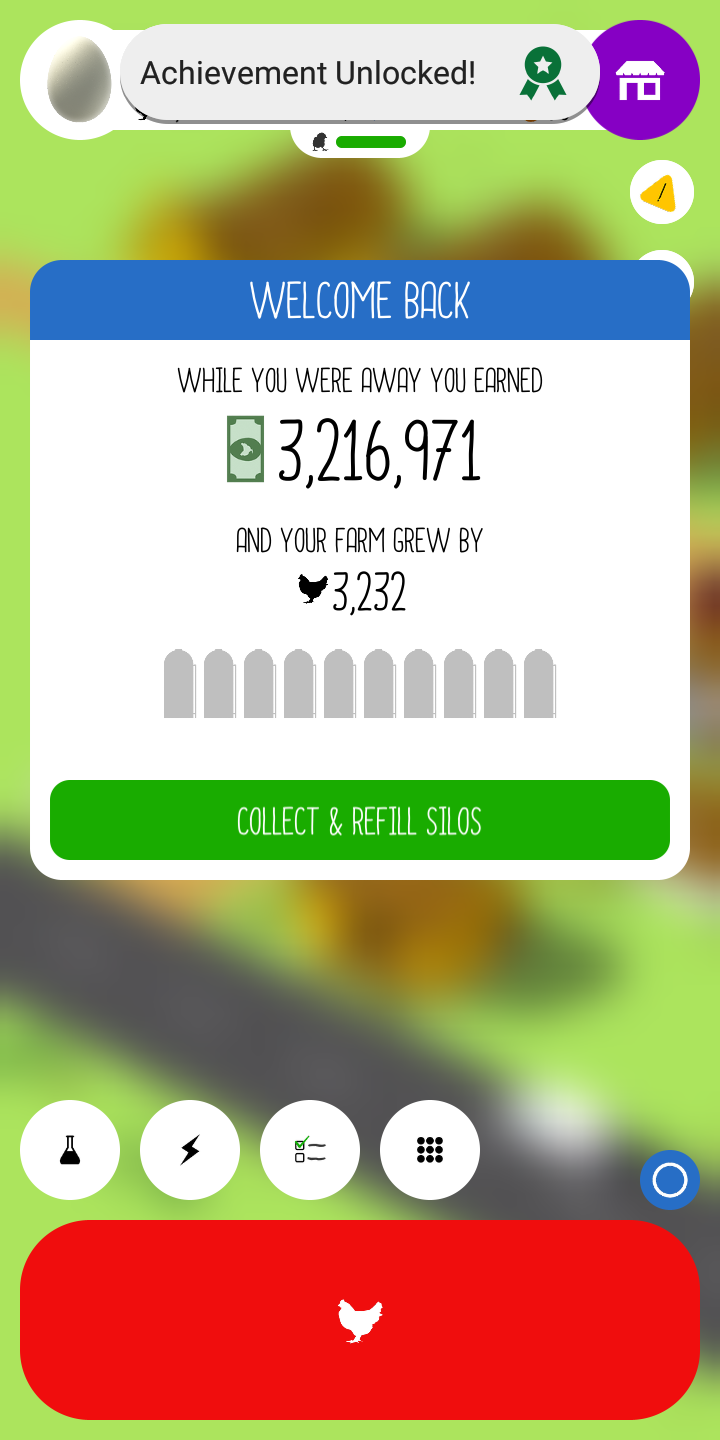Select the first gray silo

(x=181, y=683)
